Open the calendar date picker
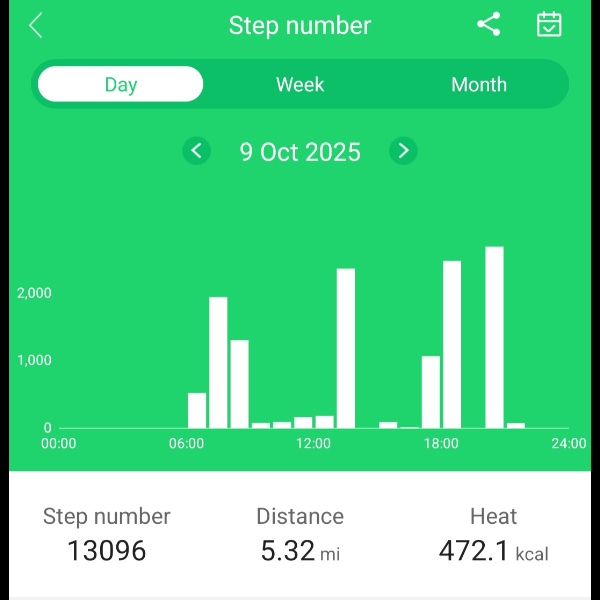Image resolution: width=600 pixels, height=600 pixels. coord(549,25)
